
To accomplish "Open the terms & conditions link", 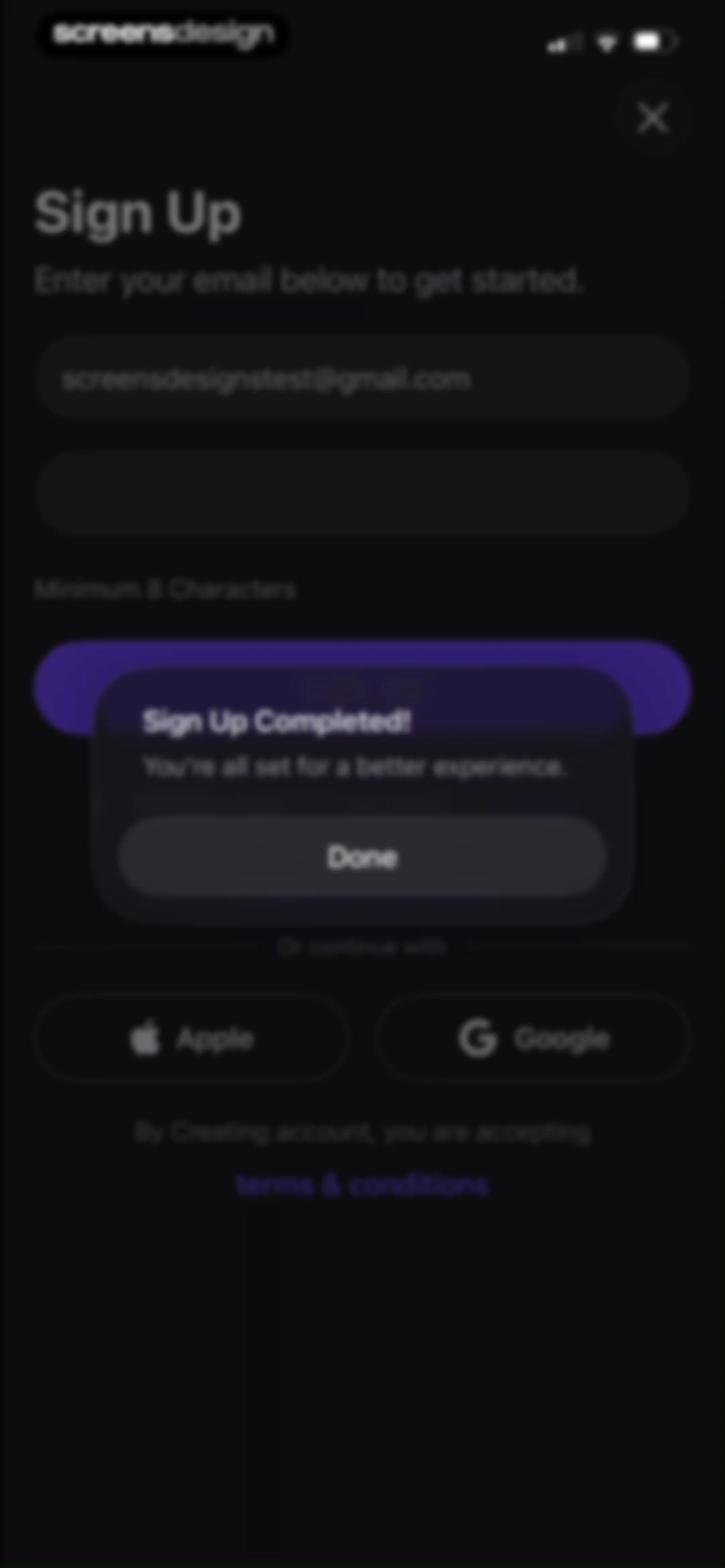I will tap(362, 1185).
